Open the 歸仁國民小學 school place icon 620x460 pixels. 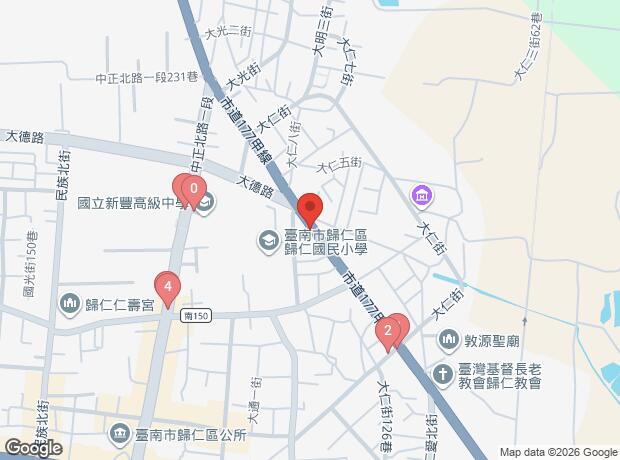(268, 240)
